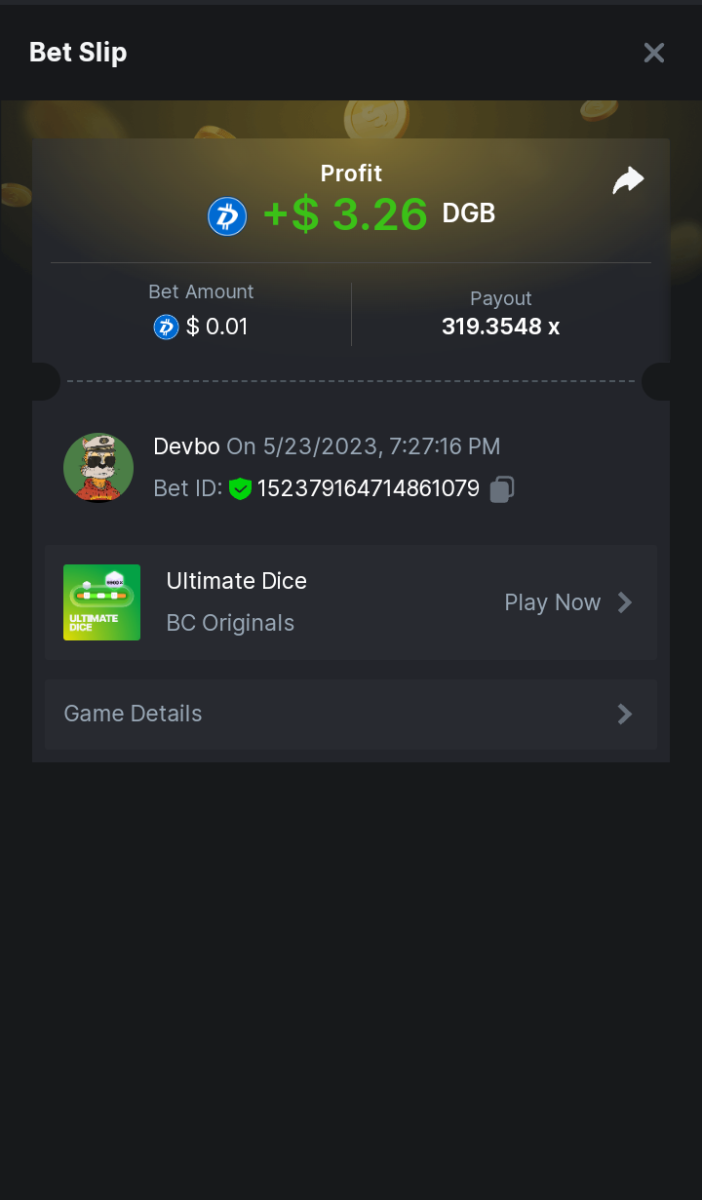Expand Game Details
702x1200 pixels.
[x=350, y=714]
